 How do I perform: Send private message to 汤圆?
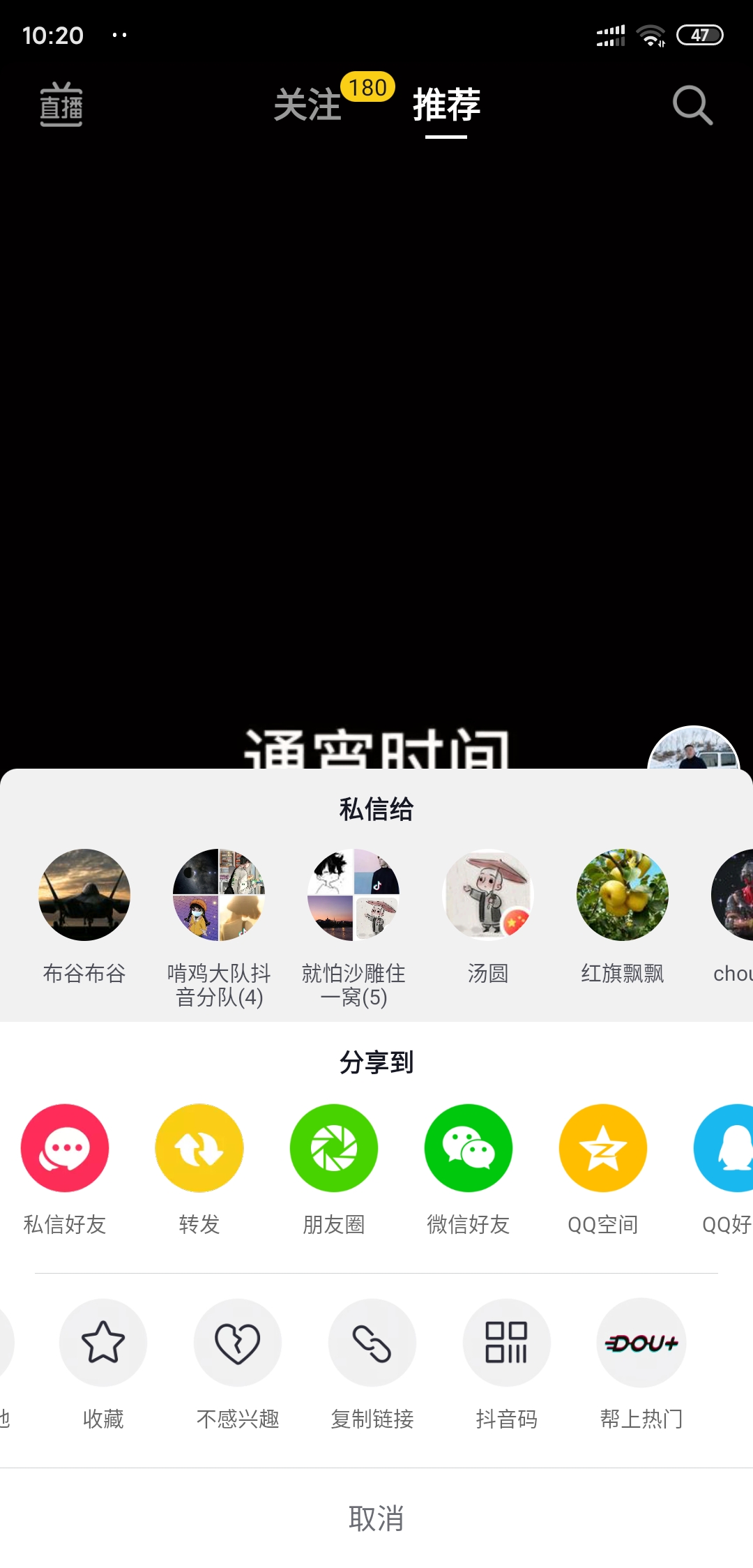tap(488, 895)
